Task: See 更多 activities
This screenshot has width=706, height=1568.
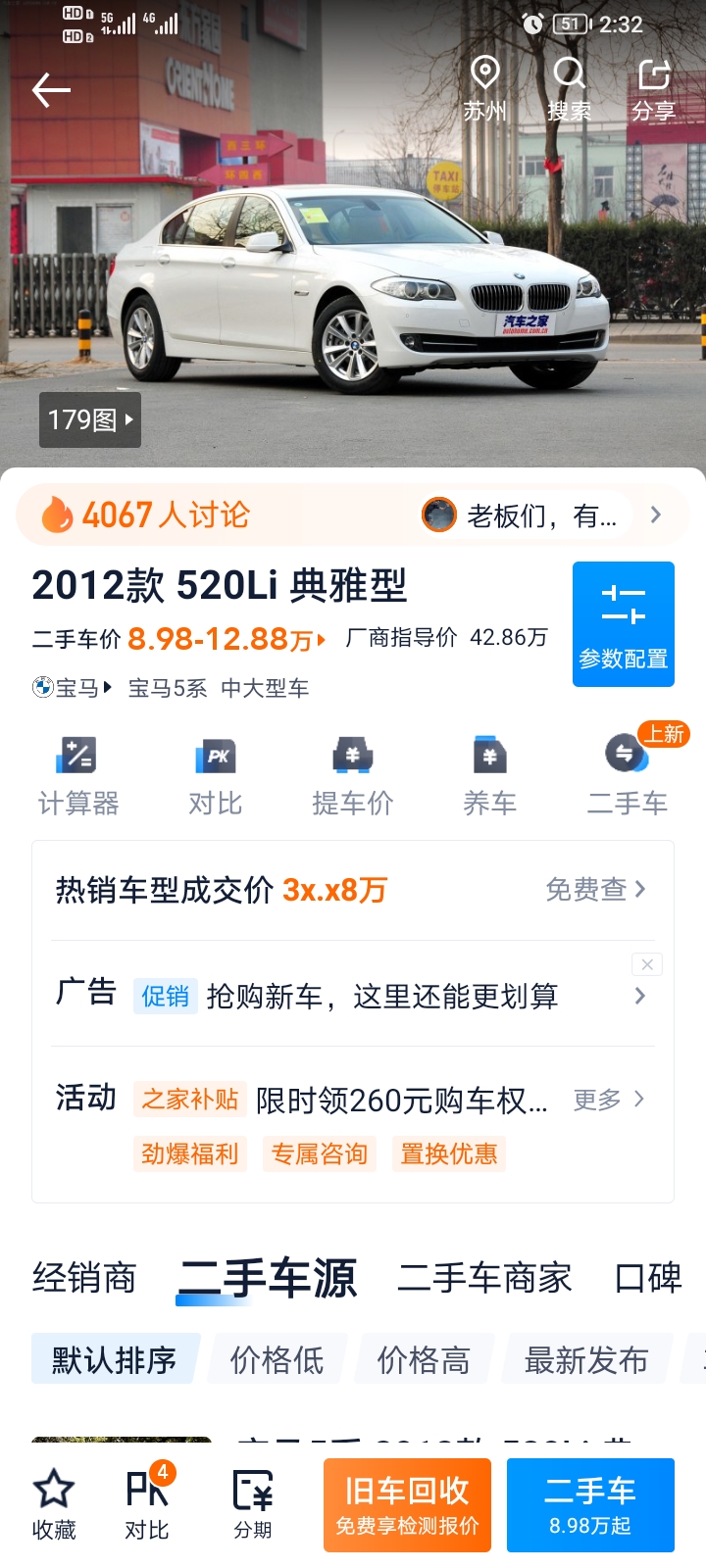Action: click(609, 1100)
